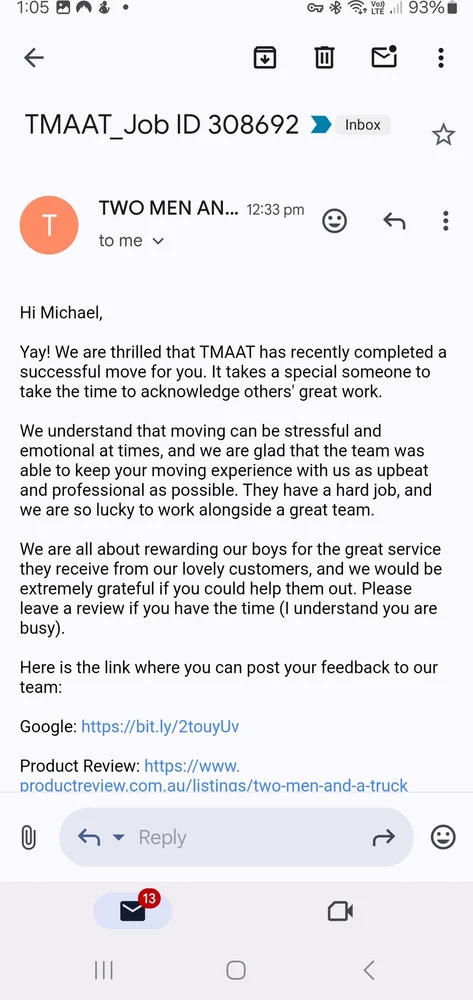Screen dimensions: 473x1000
Task: Expand the reply type dropdown arrow
Action: (119, 837)
